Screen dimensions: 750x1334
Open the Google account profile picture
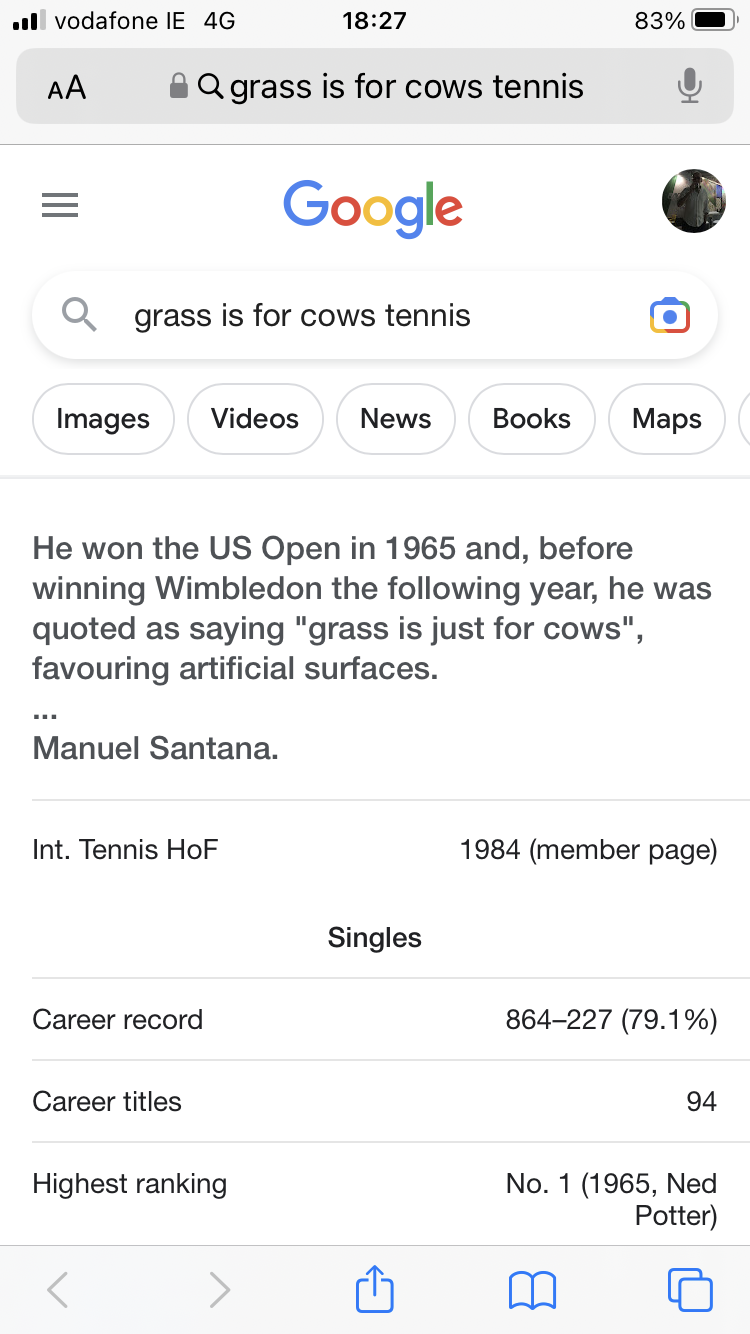coord(693,201)
